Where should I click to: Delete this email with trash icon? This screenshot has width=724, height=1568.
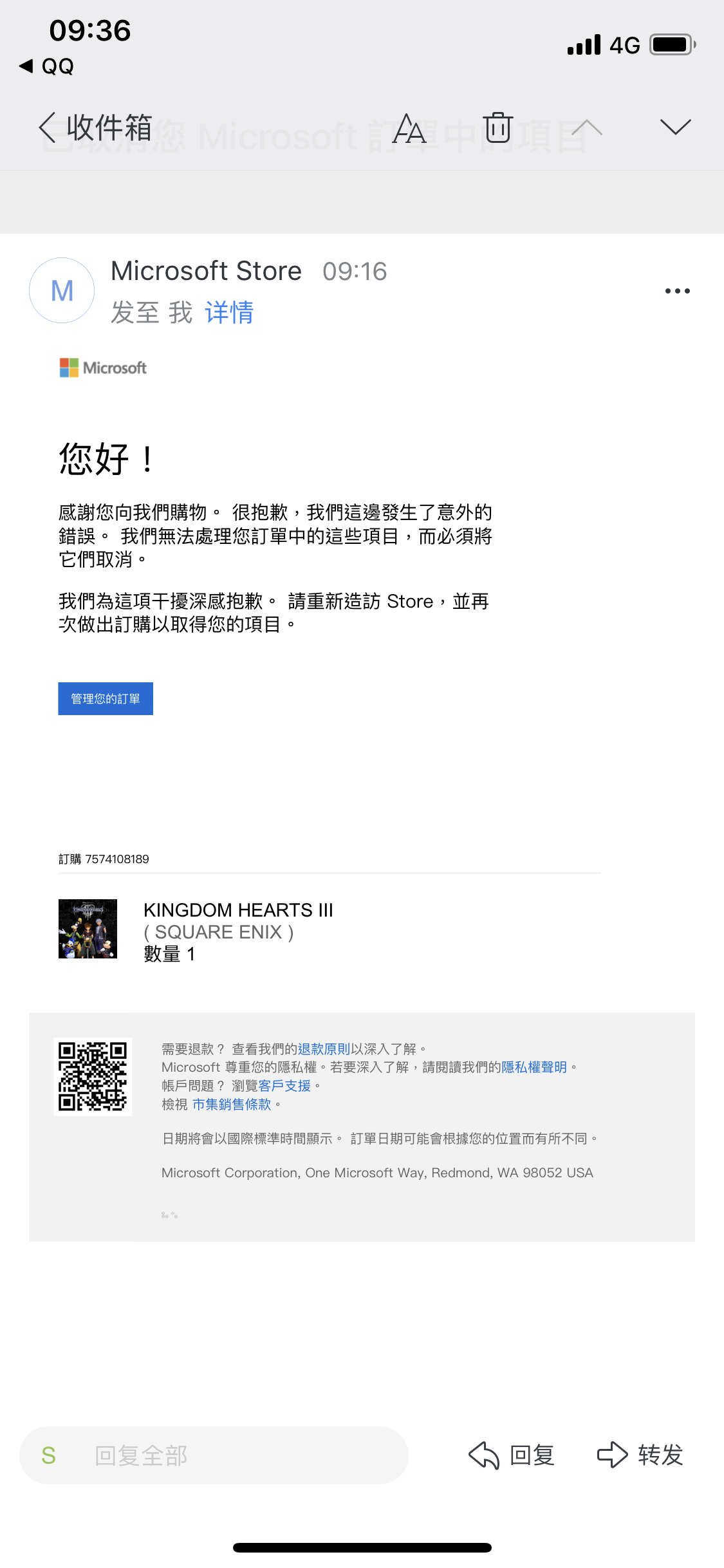click(498, 127)
